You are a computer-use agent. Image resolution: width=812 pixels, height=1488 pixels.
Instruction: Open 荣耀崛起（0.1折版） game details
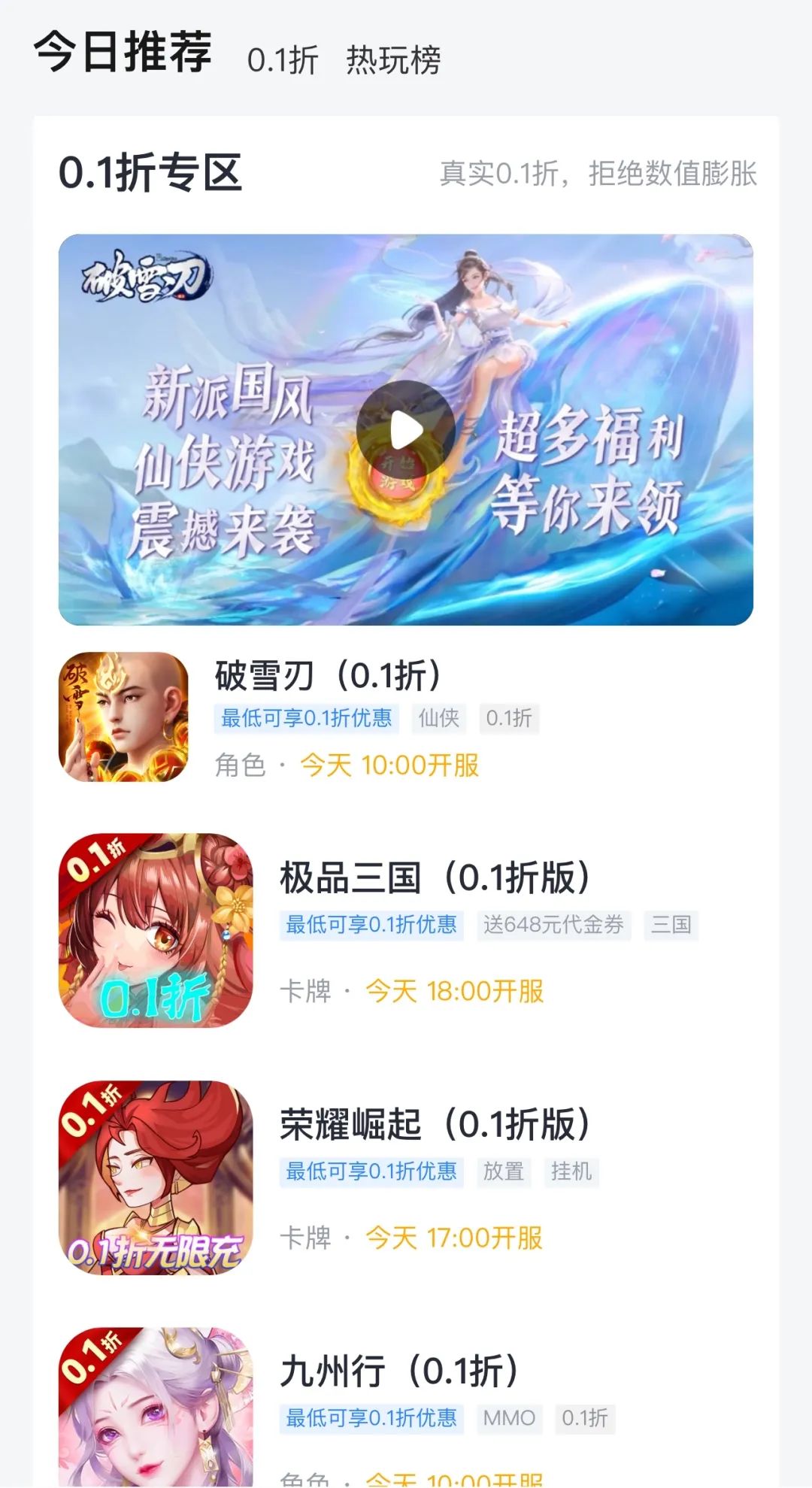[x=436, y=1125]
